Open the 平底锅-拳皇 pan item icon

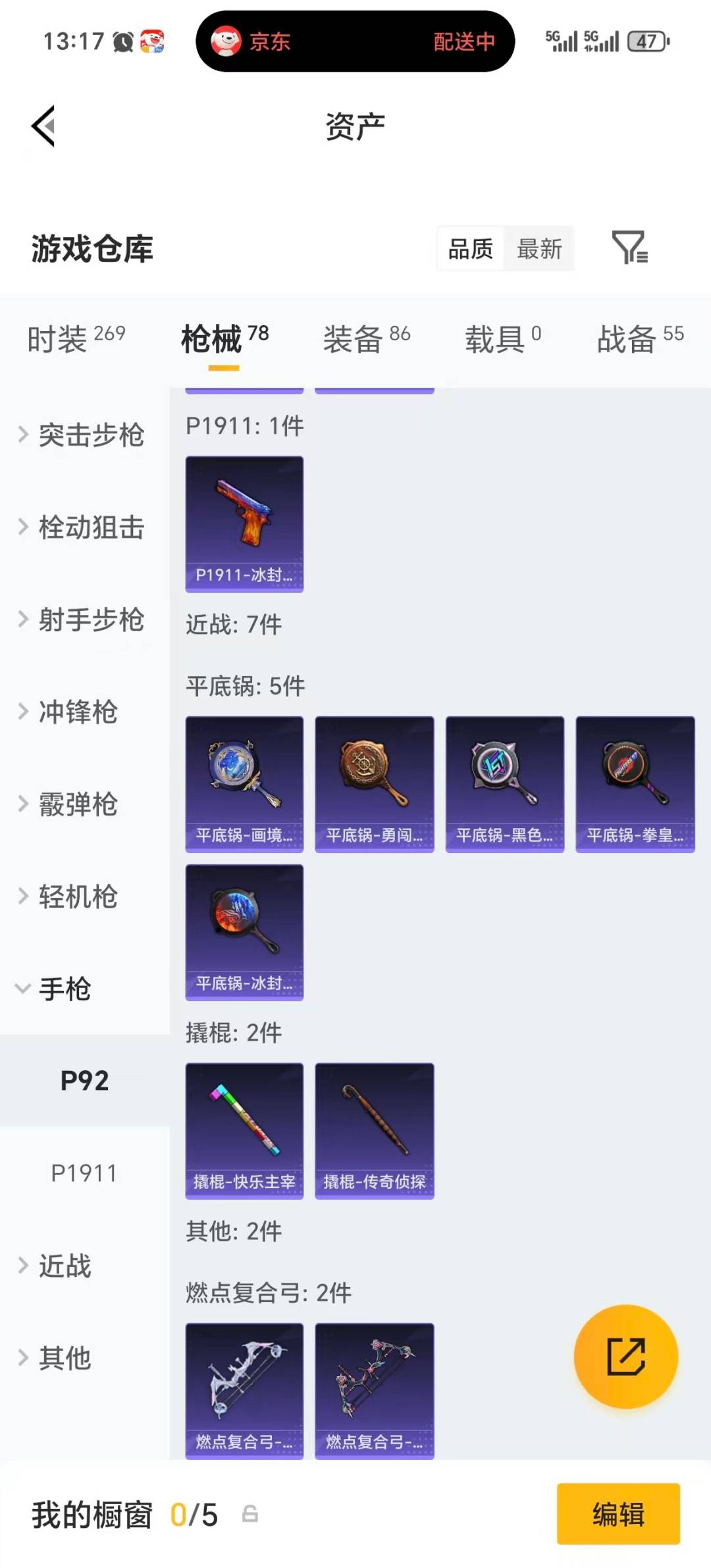click(x=635, y=782)
